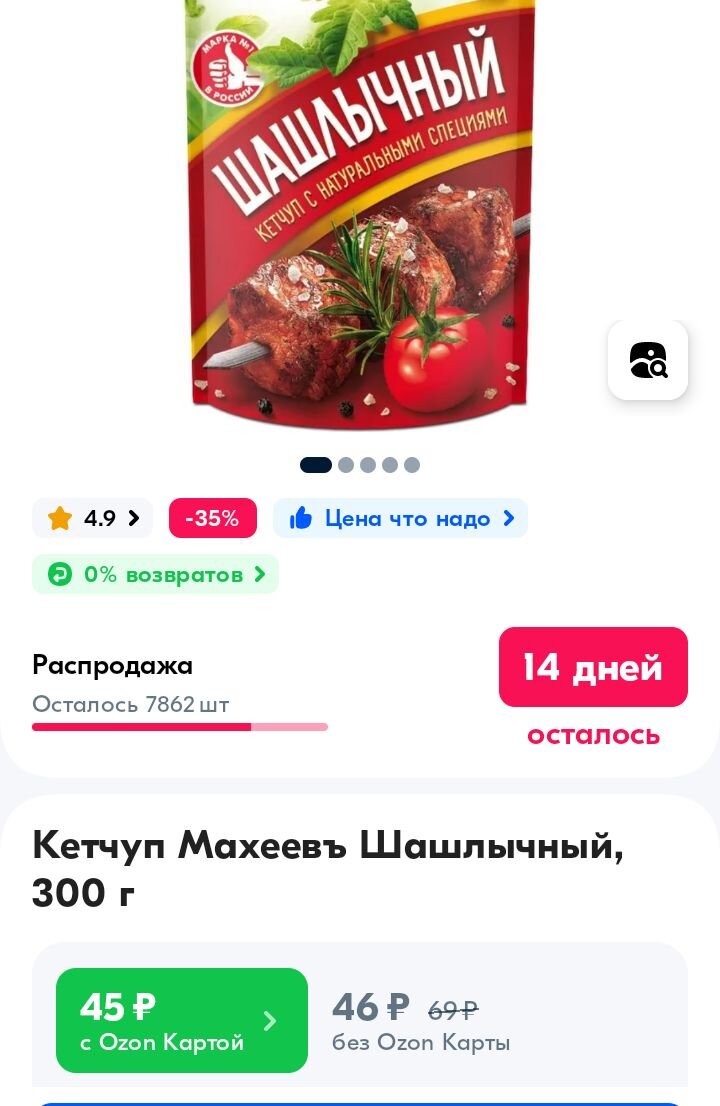Select the third carousel dot indicator

(368, 465)
